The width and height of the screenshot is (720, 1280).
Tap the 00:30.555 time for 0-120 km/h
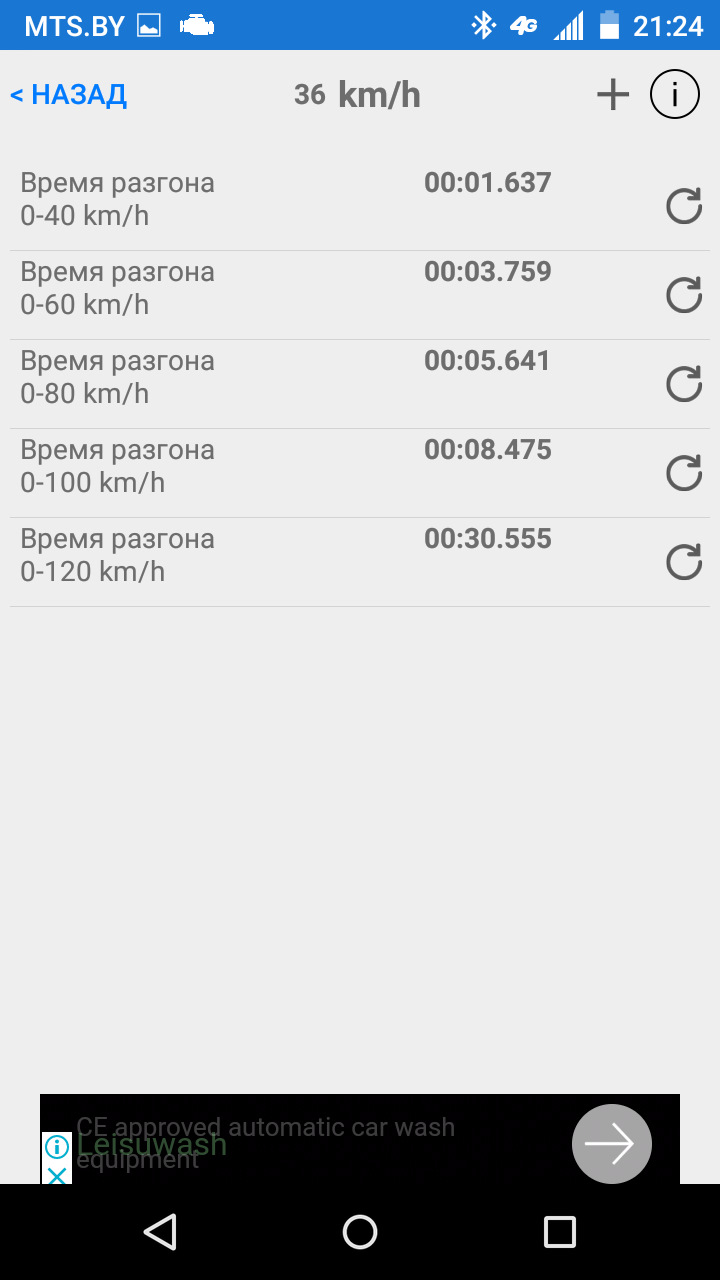tap(488, 538)
